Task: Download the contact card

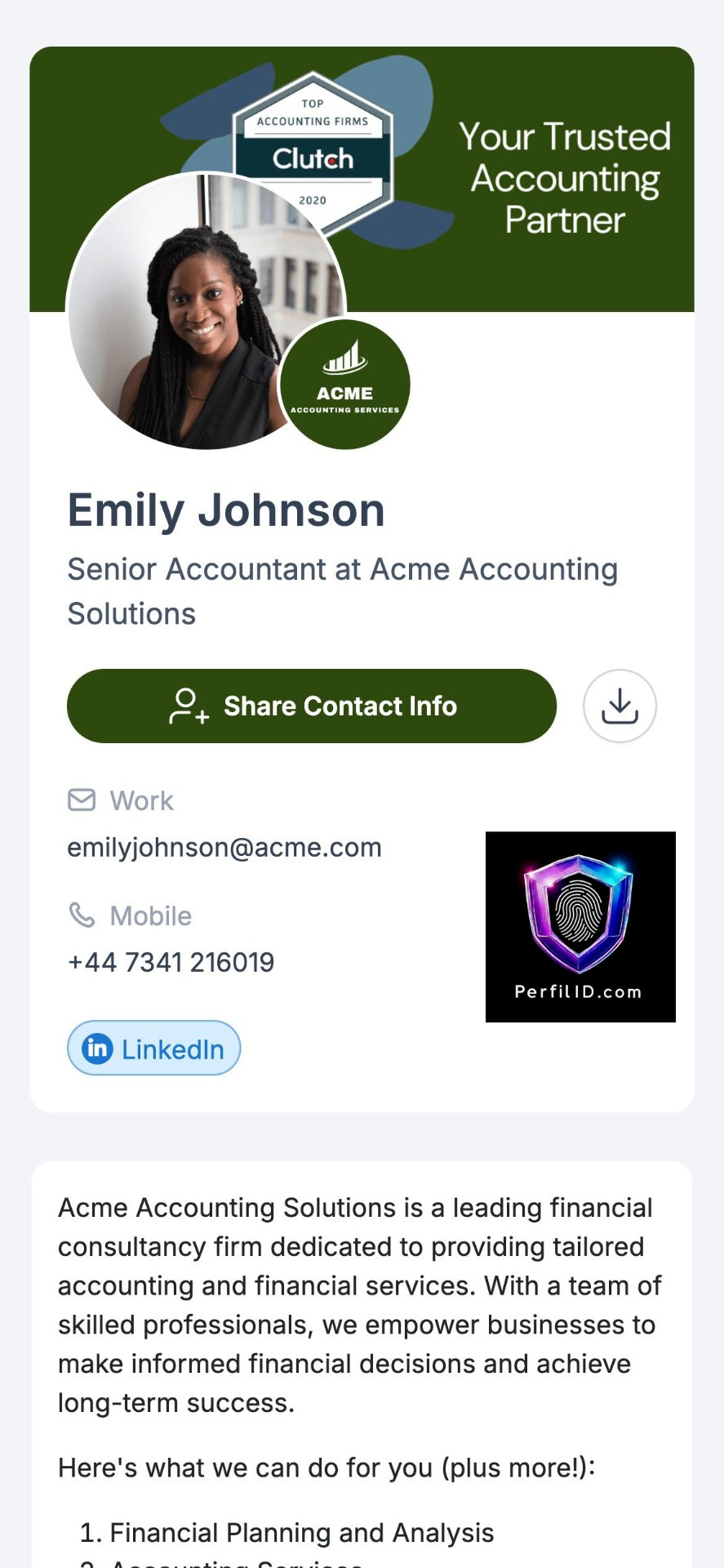Action: click(620, 706)
